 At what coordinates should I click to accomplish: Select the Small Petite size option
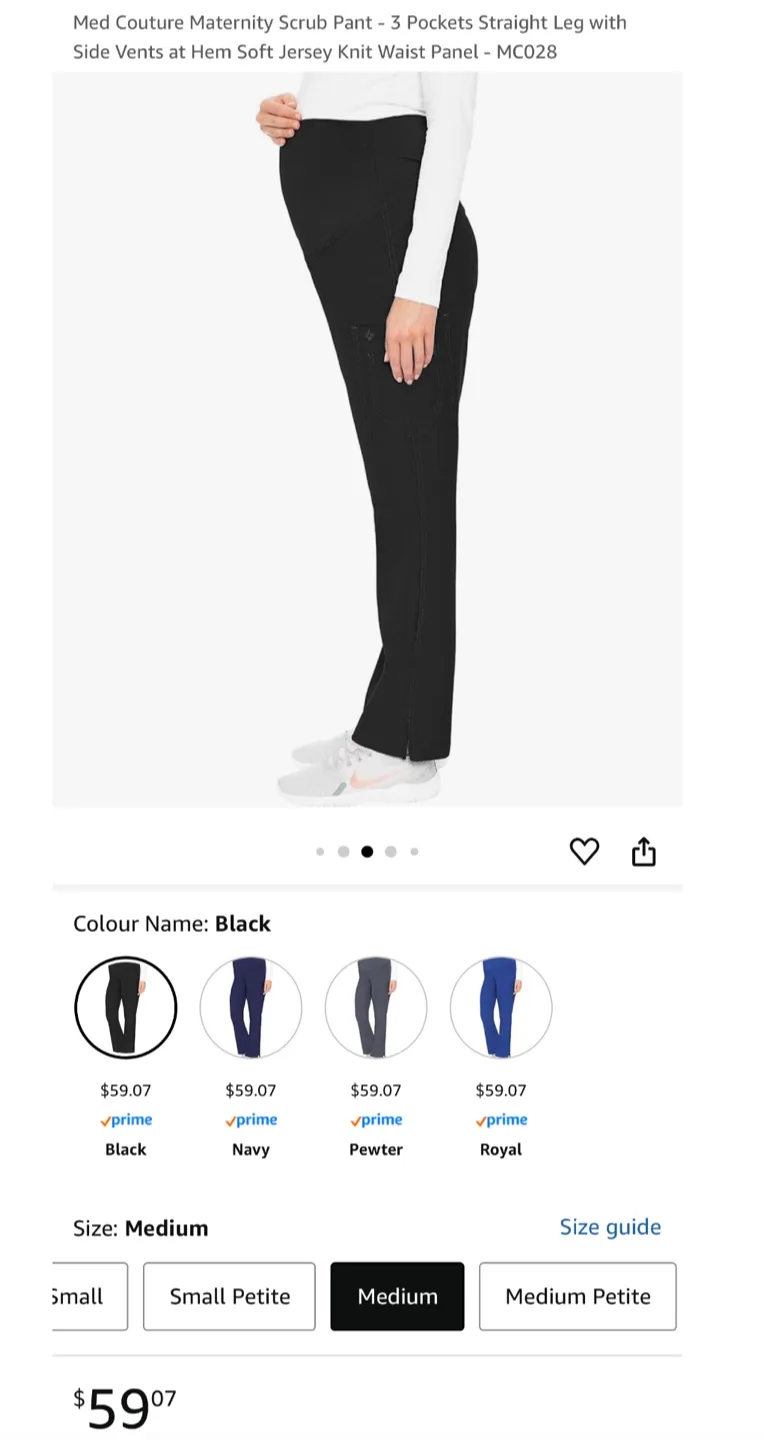[x=229, y=1296]
